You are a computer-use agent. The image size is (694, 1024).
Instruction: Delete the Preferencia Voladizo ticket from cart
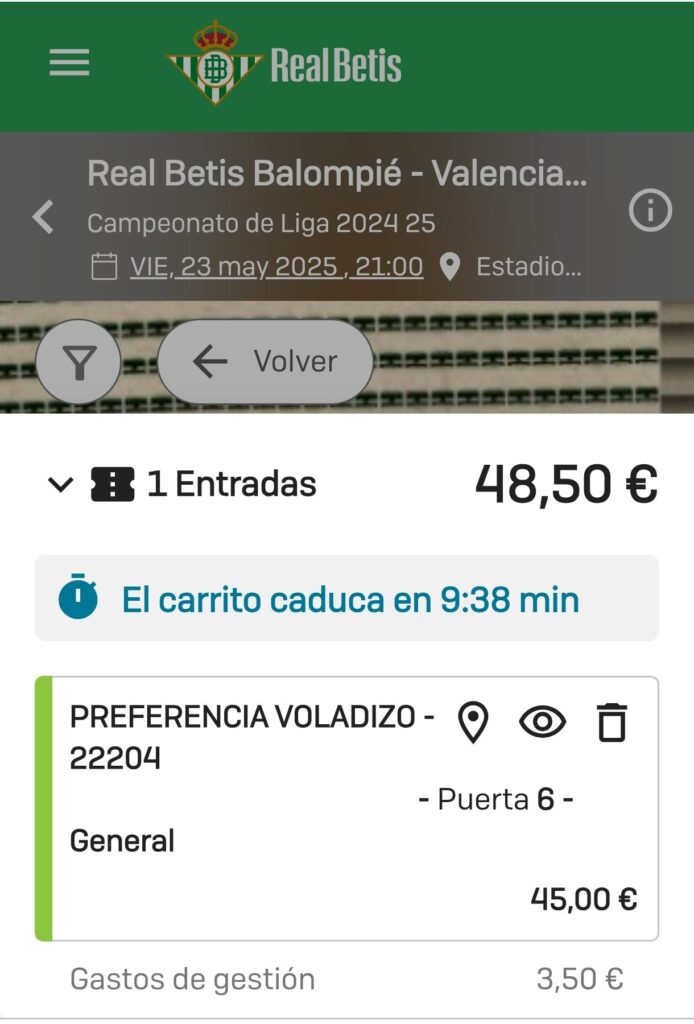pyautogui.click(x=611, y=722)
